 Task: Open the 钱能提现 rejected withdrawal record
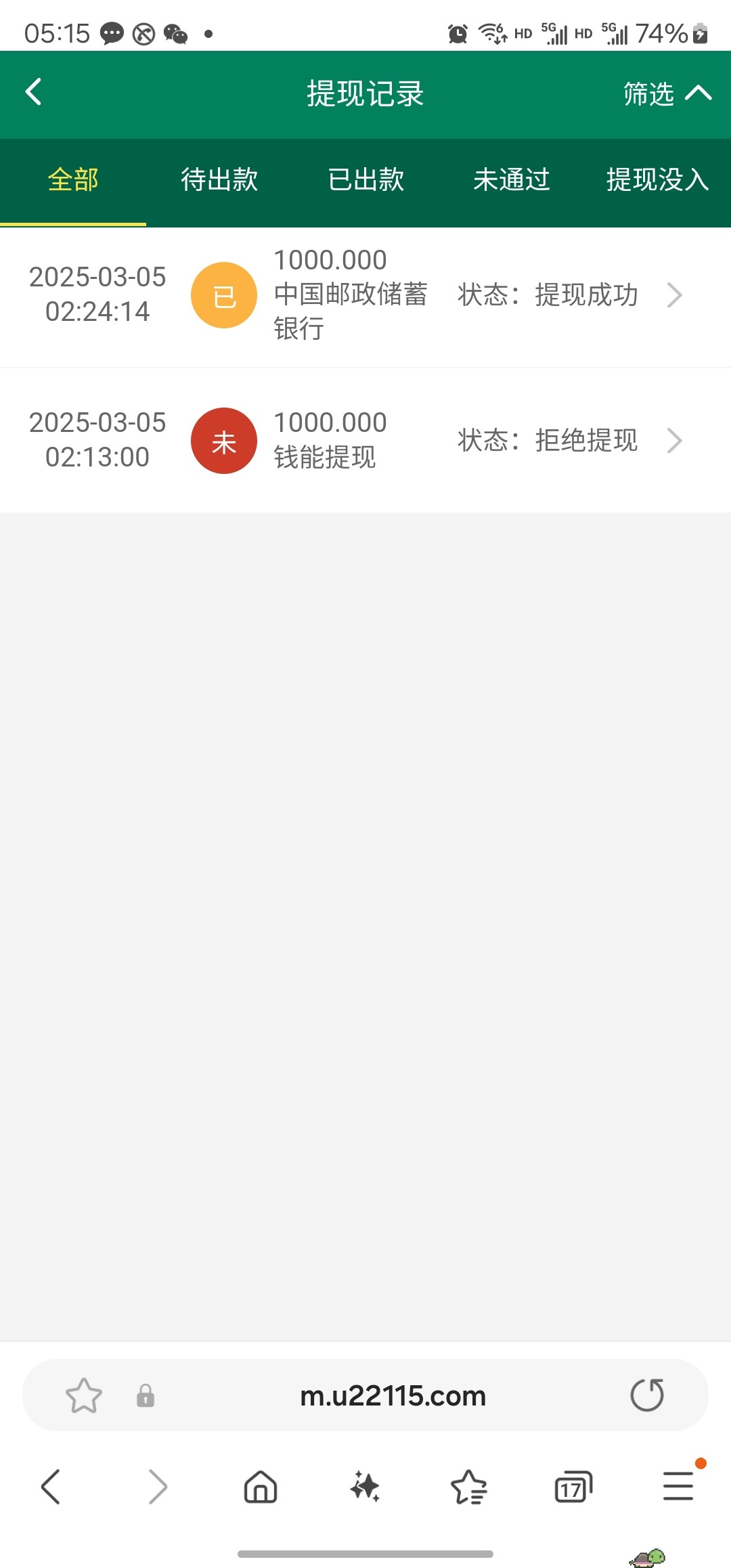point(365,440)
